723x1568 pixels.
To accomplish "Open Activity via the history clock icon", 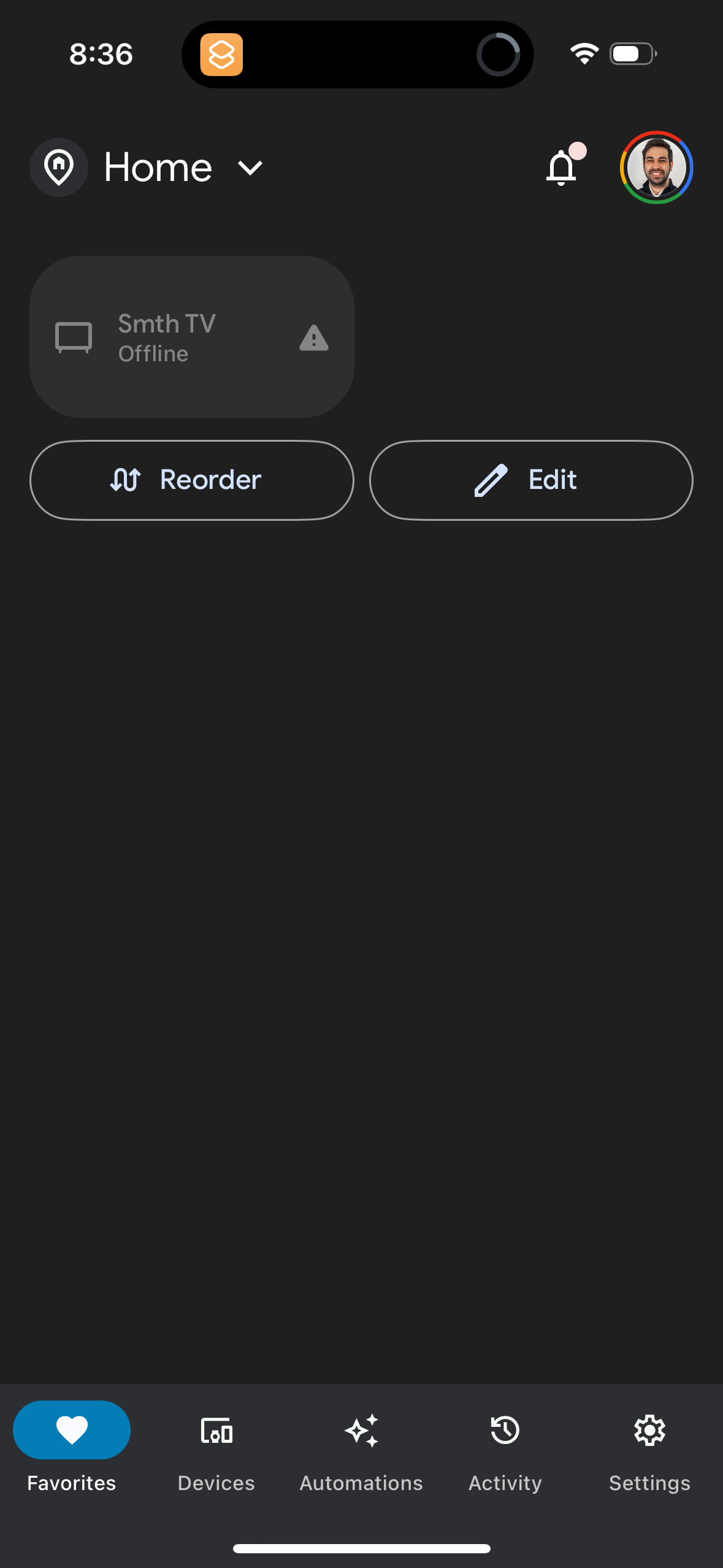I will tap(504, 1429).
